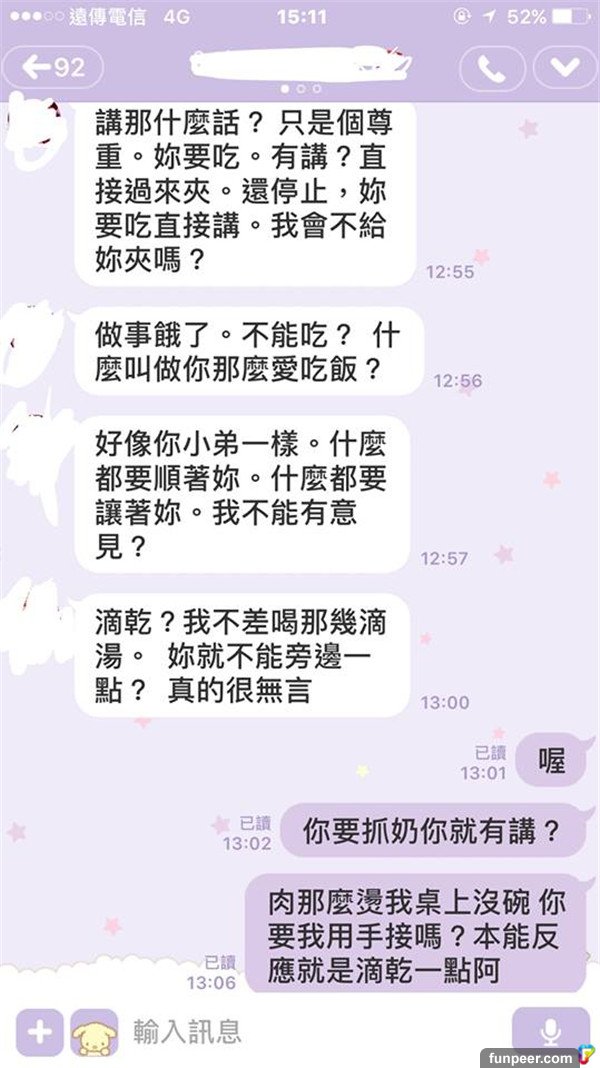Image resolution: width=600 pixels, height=1068 pixels.
Task: Open the sticker picker
Action: pyautogui.click(x=94, y=1031)
